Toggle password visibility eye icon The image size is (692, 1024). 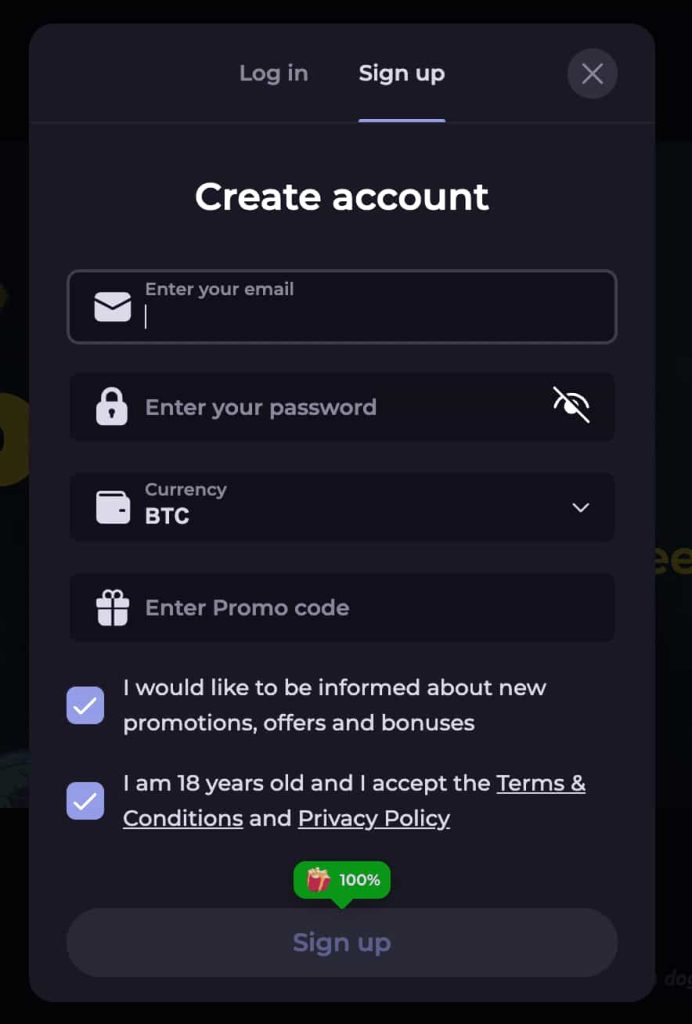point(571,406)
